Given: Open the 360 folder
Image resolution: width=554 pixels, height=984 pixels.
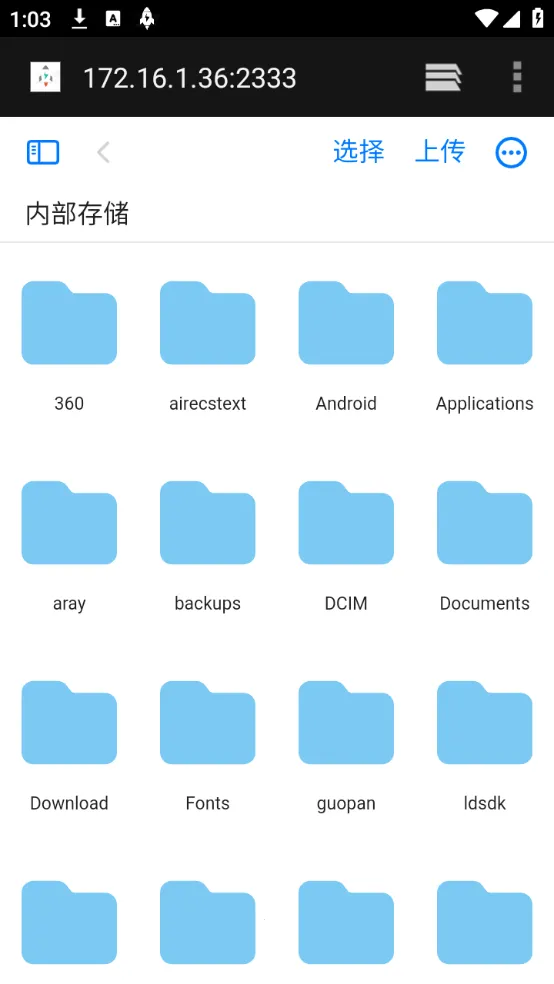Looking at the screenshot, I should pyautogui.click(x=69, y=347).
